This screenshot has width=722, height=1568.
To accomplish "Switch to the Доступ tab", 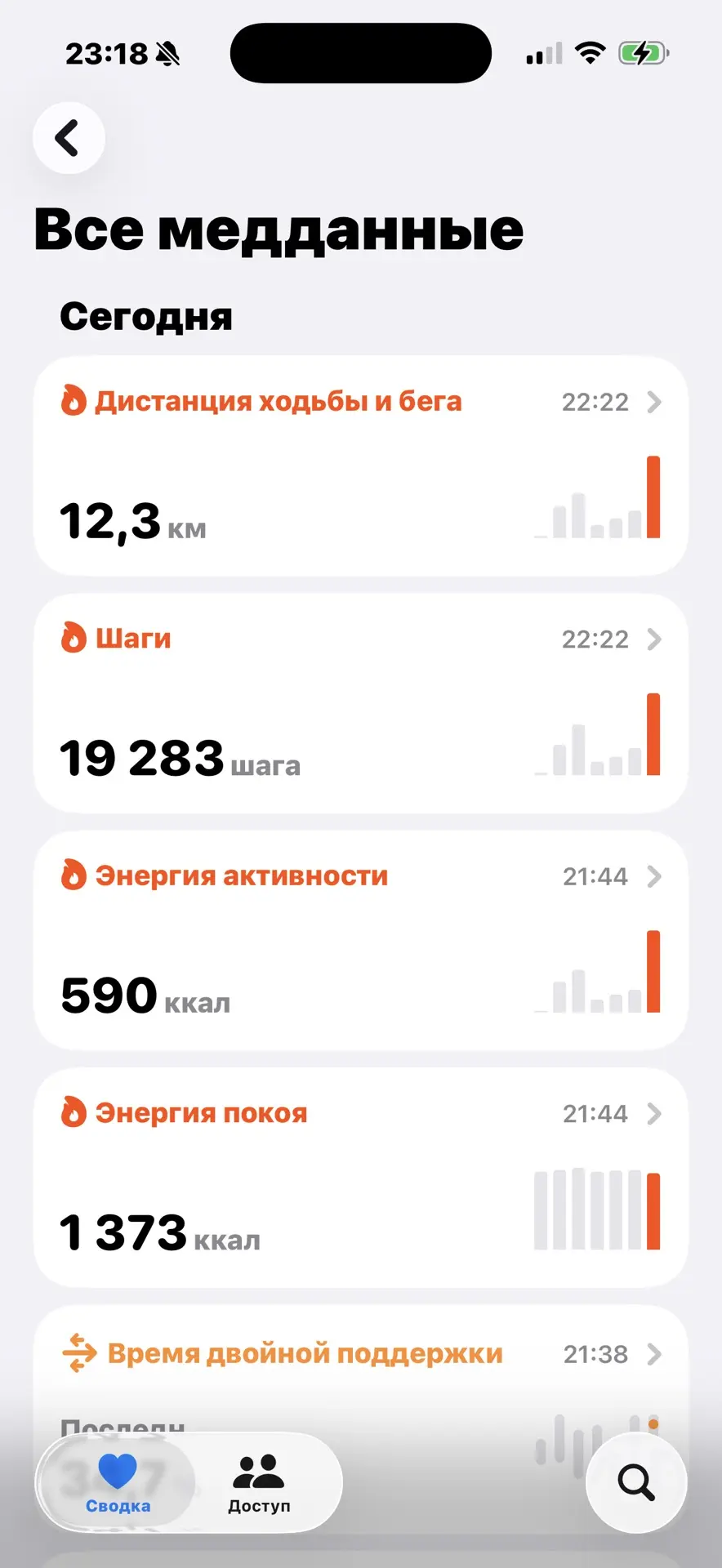I will point(259,1482).
